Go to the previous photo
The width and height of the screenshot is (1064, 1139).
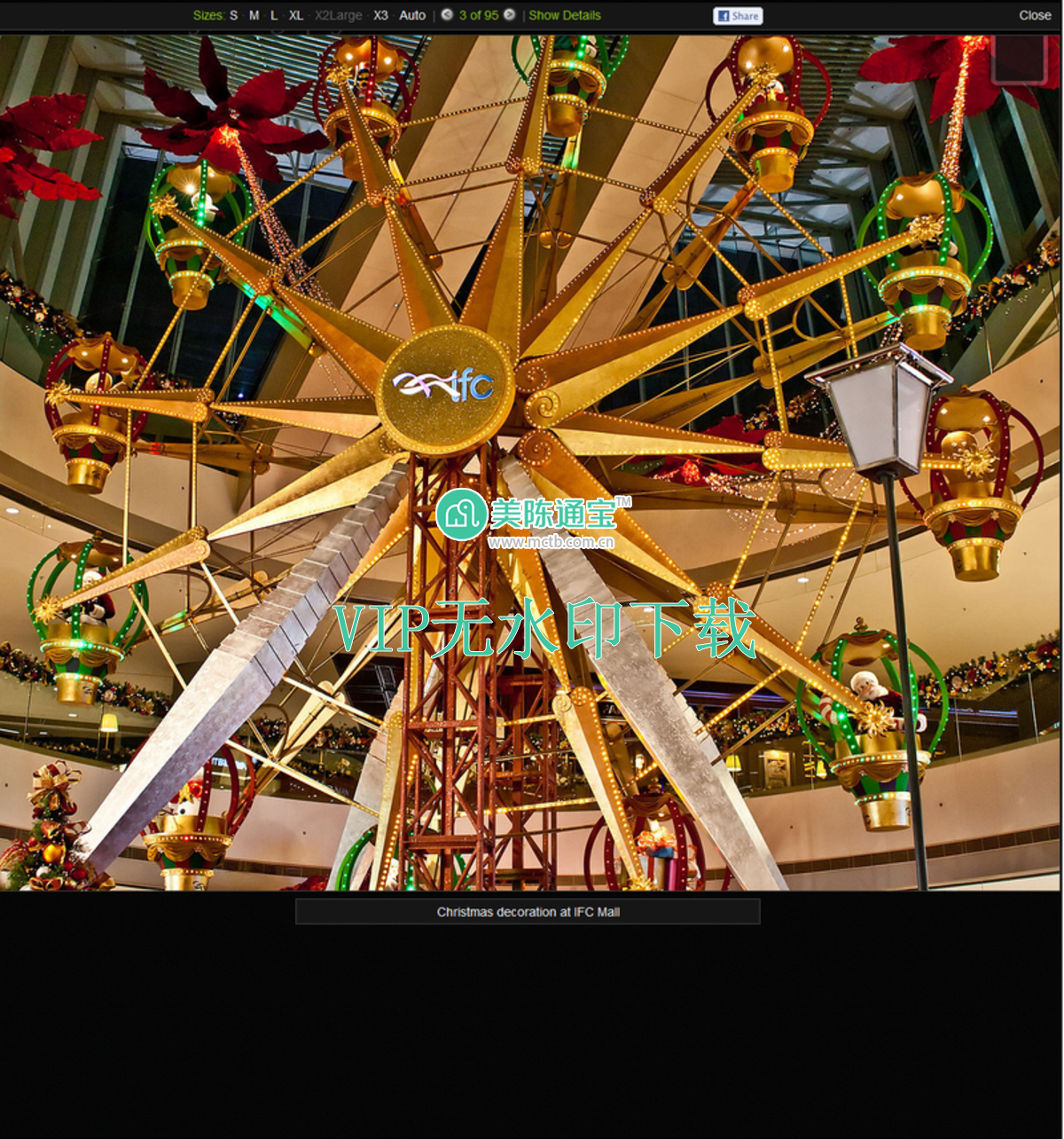[x=448, y=14]
